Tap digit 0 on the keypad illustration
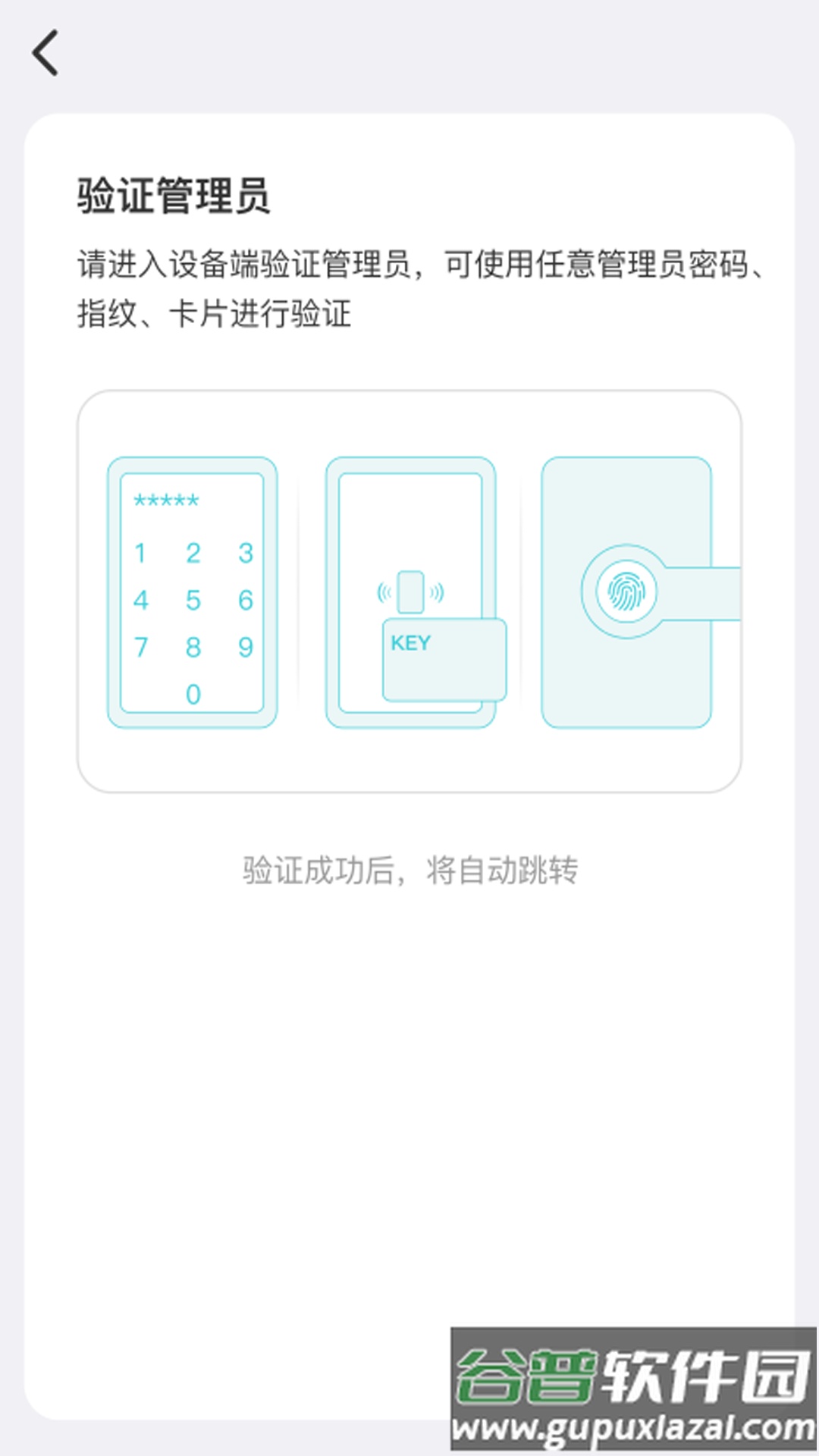 [191, 695]
